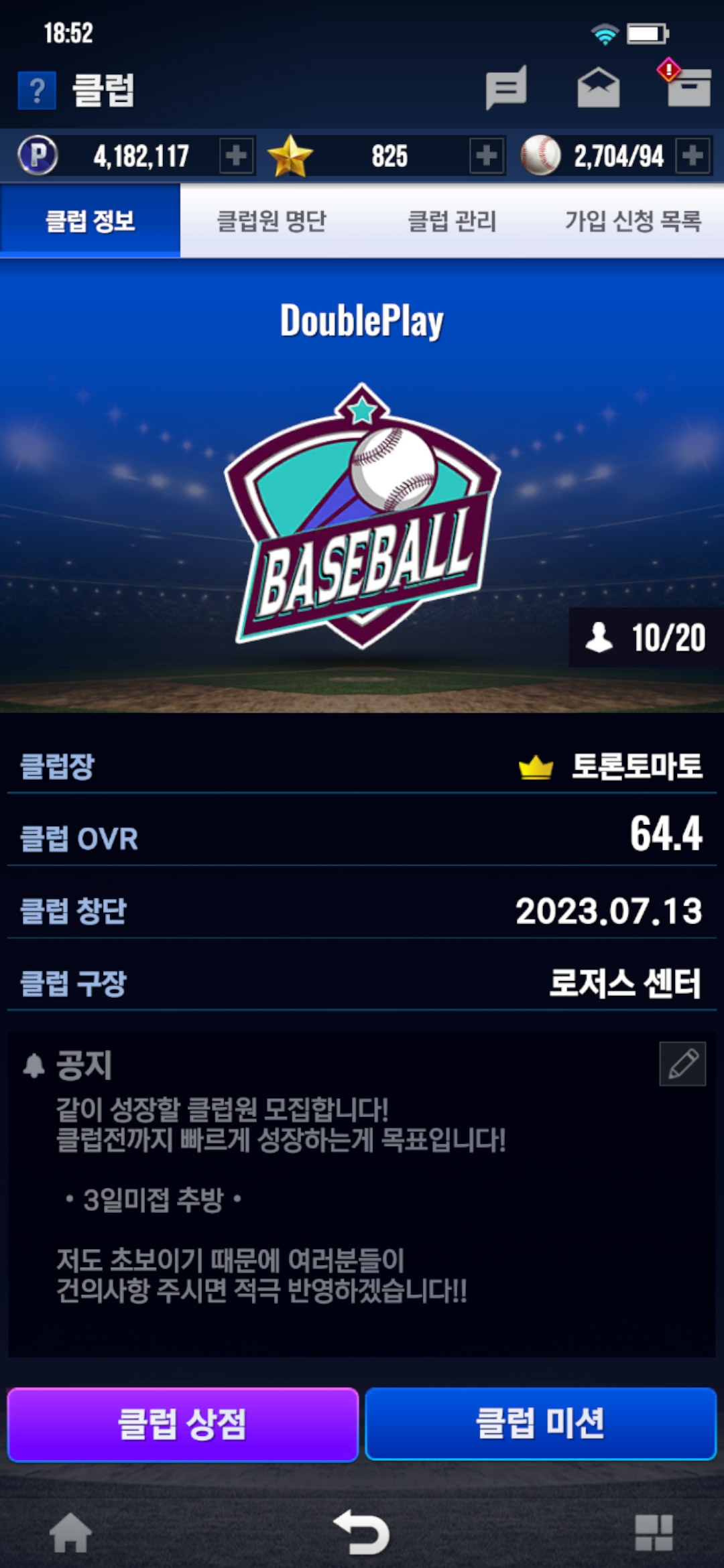The width and height of the screenshot is (724, 1568).
Task: Go back with the return arrow
Action: coord(362,1532)
